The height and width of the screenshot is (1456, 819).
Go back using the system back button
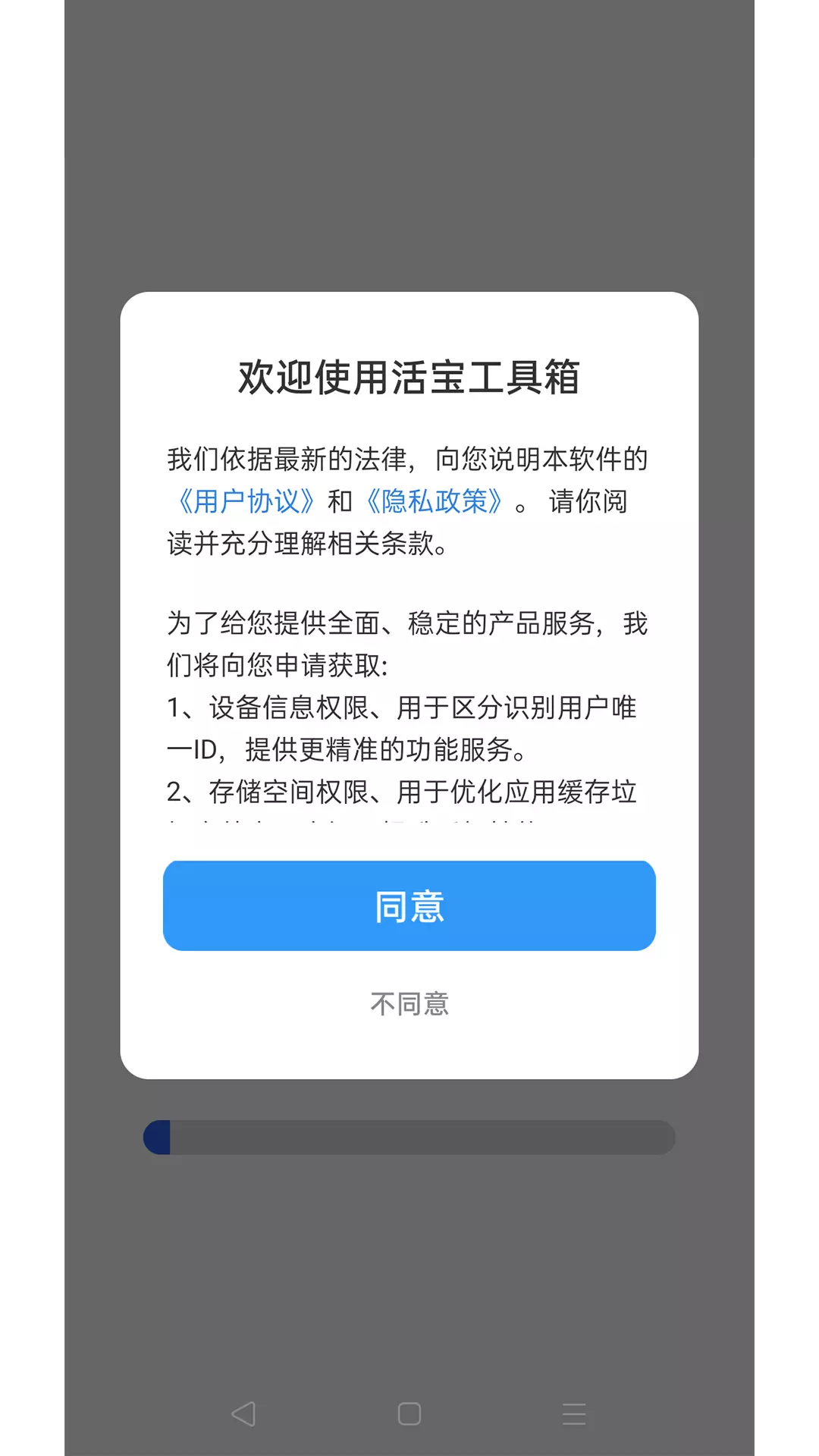[x=243, y=1414]
